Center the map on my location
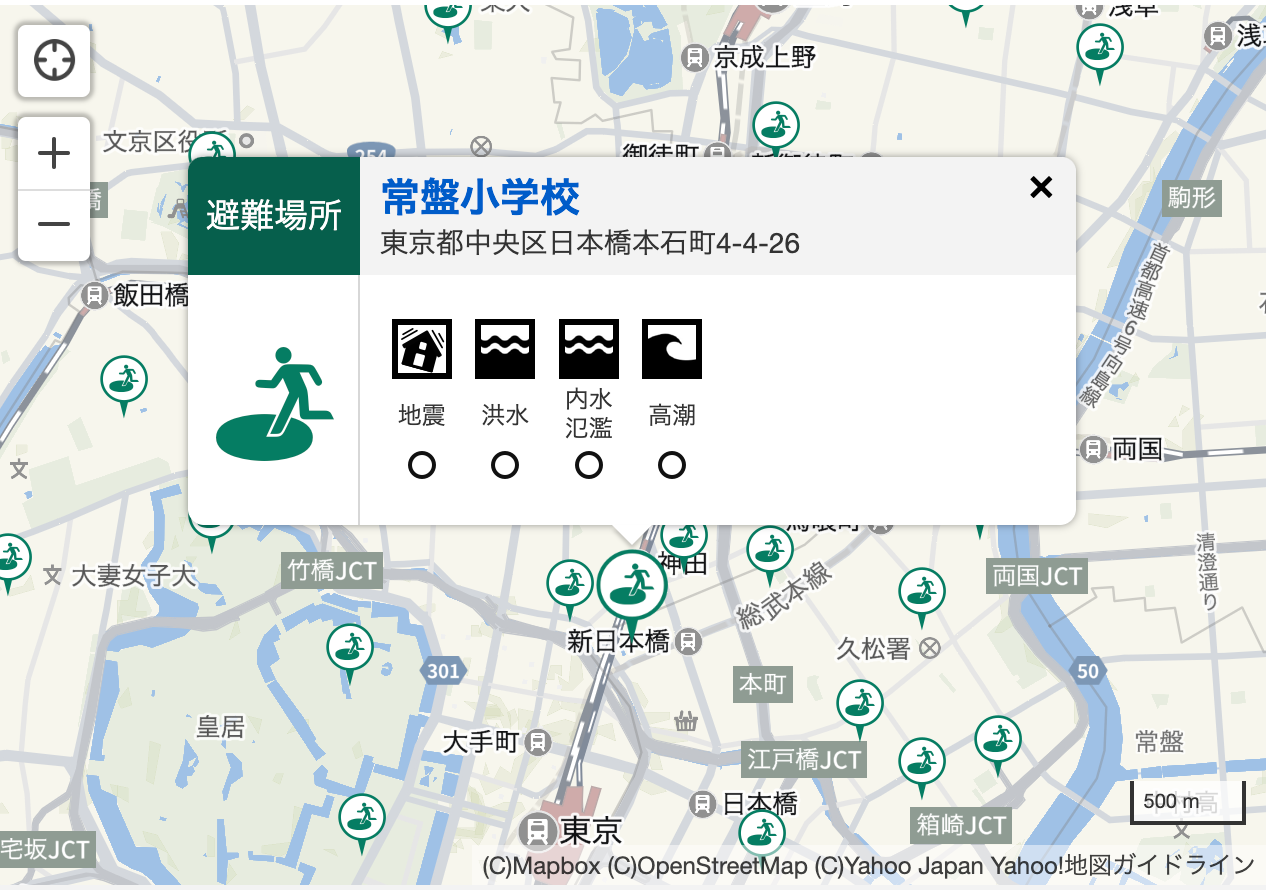This screenshot has width=1266, height=890. pos(54,62)
